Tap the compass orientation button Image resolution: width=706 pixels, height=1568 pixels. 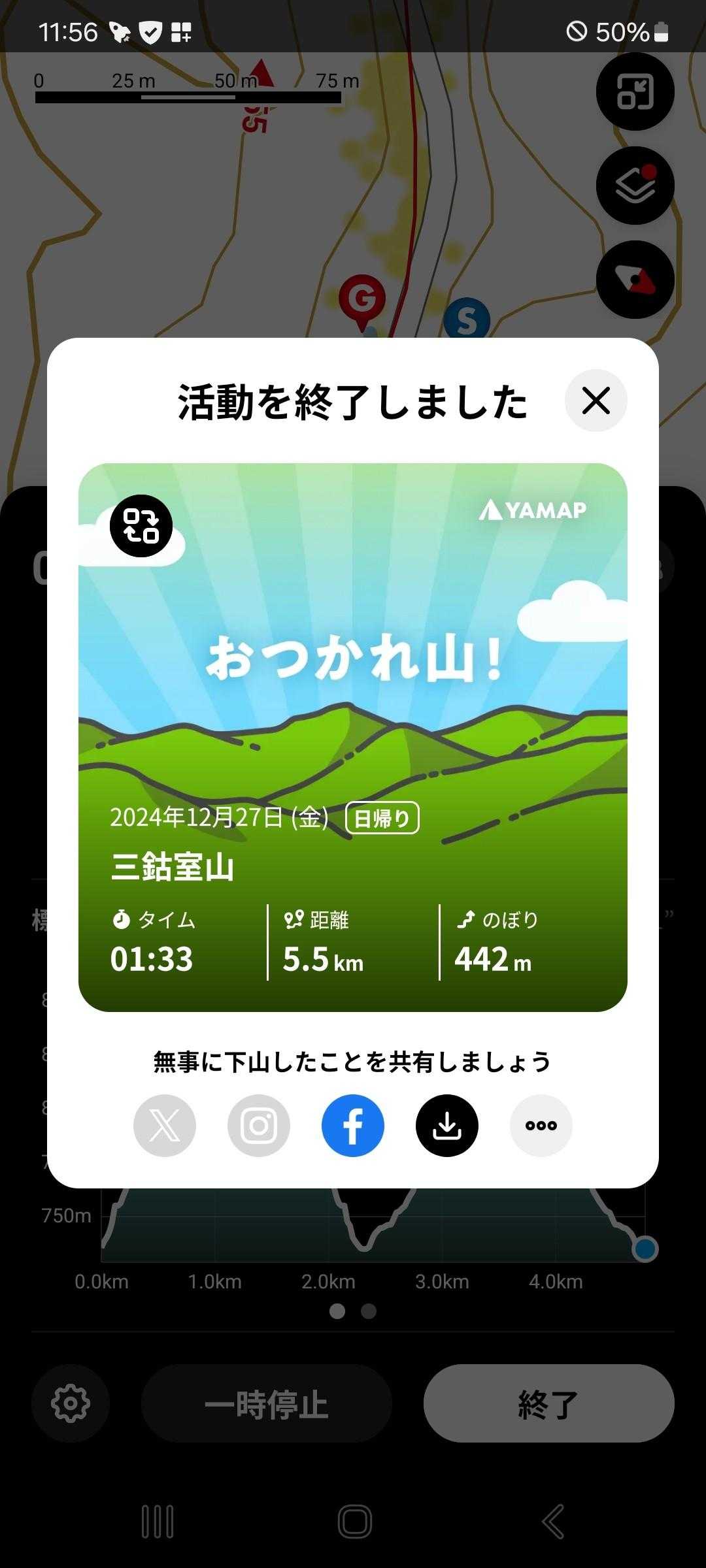(635, 280)
